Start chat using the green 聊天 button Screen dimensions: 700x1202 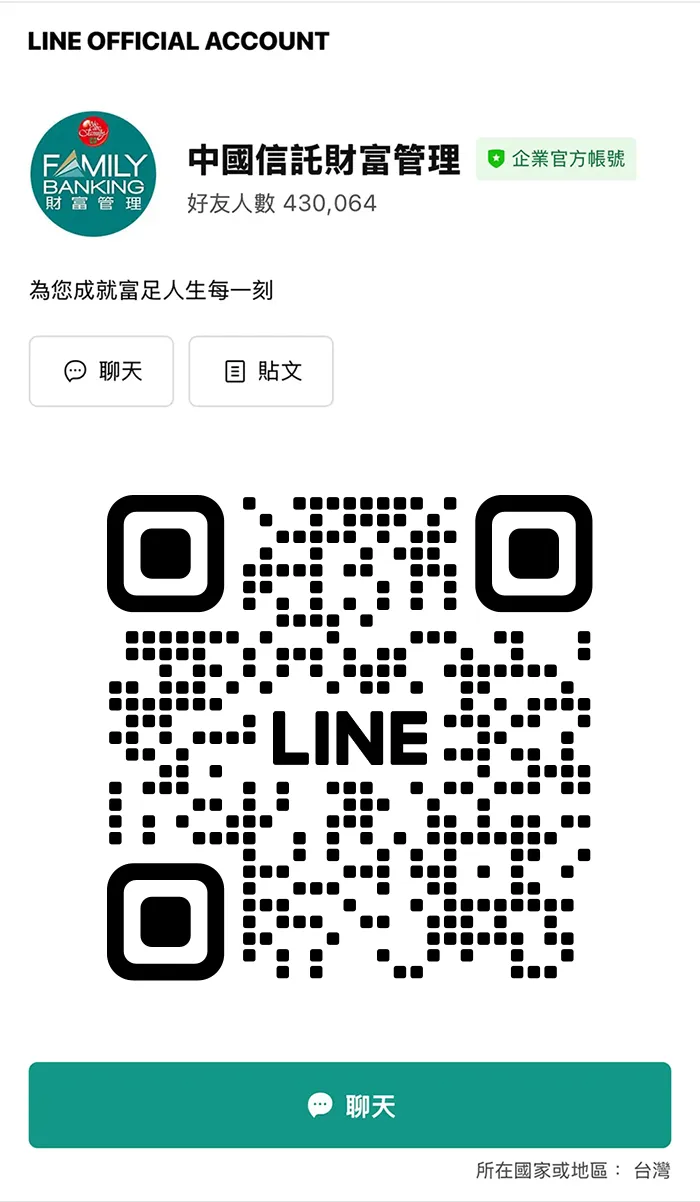pos(350,1105)
